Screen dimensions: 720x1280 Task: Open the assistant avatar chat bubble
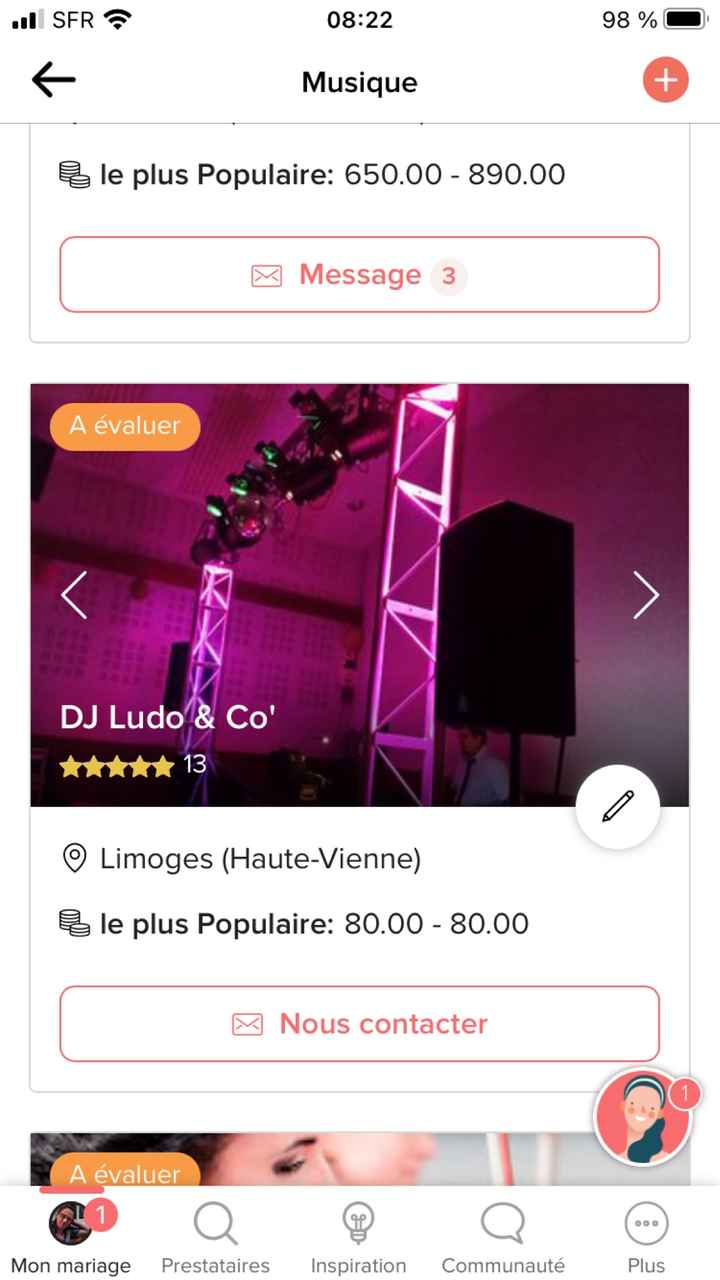(x=644, y=1119)
